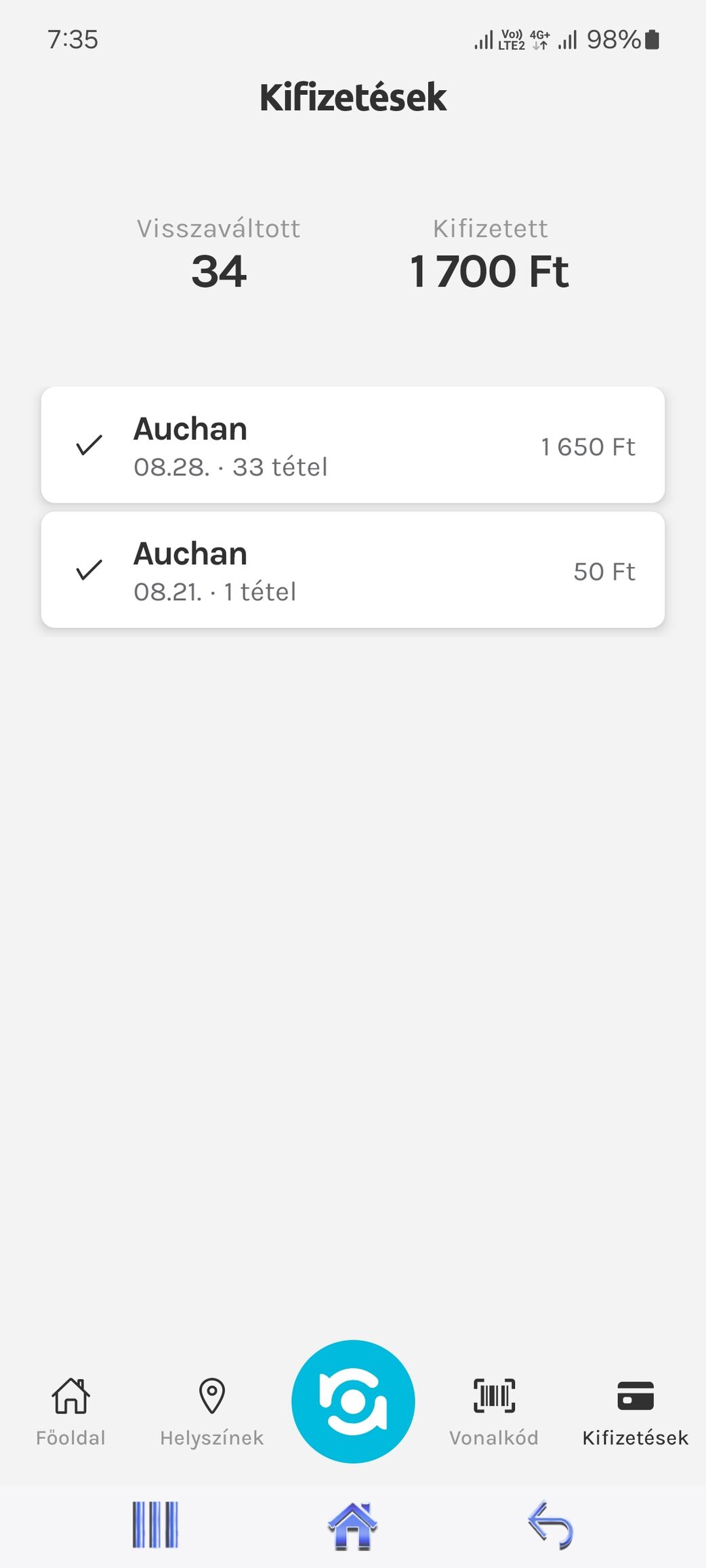Open the Auchan 08.21. payment of 50 Ft

(352, 570)
